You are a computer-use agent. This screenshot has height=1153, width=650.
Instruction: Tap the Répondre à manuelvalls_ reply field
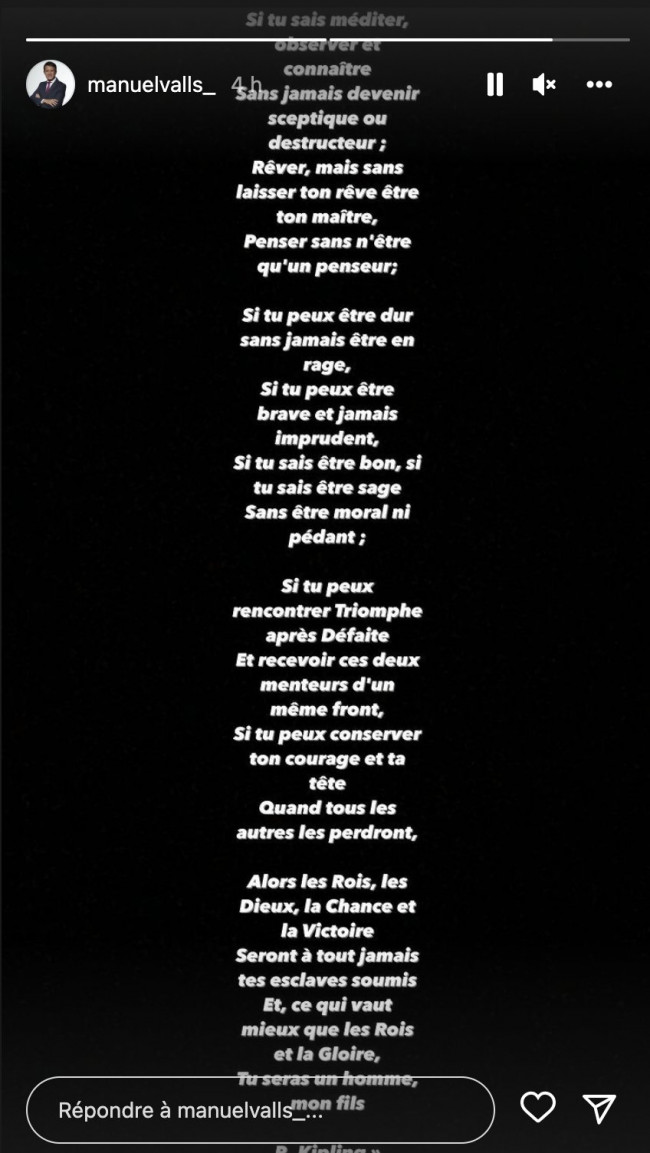260,1110
